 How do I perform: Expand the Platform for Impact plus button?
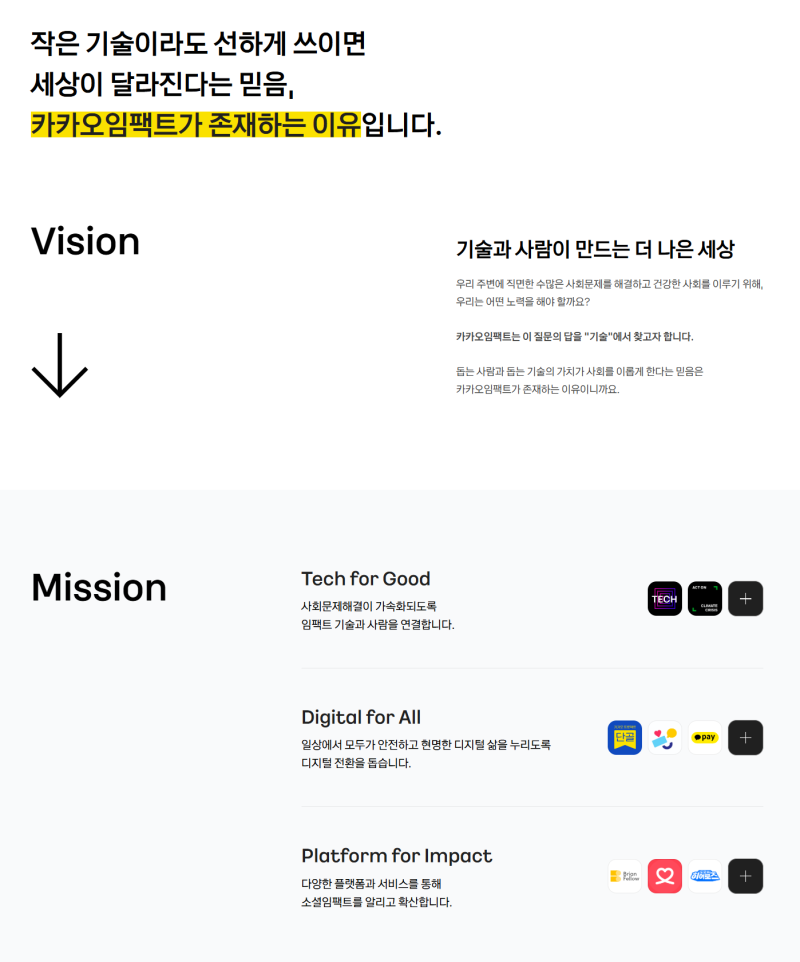[x=745, y=876]
